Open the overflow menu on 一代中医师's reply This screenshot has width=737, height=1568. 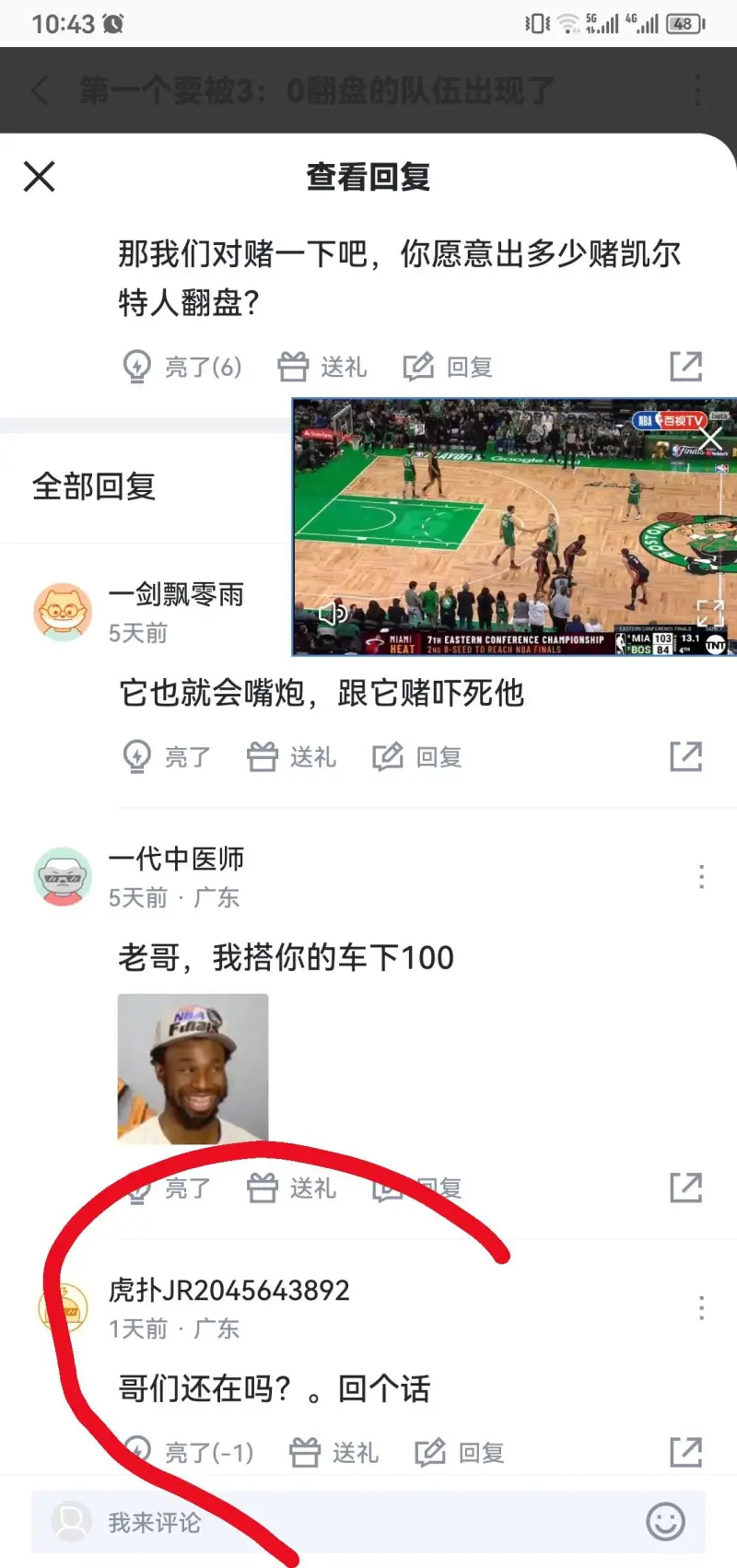pyautogui.click(x=701, y=876)
